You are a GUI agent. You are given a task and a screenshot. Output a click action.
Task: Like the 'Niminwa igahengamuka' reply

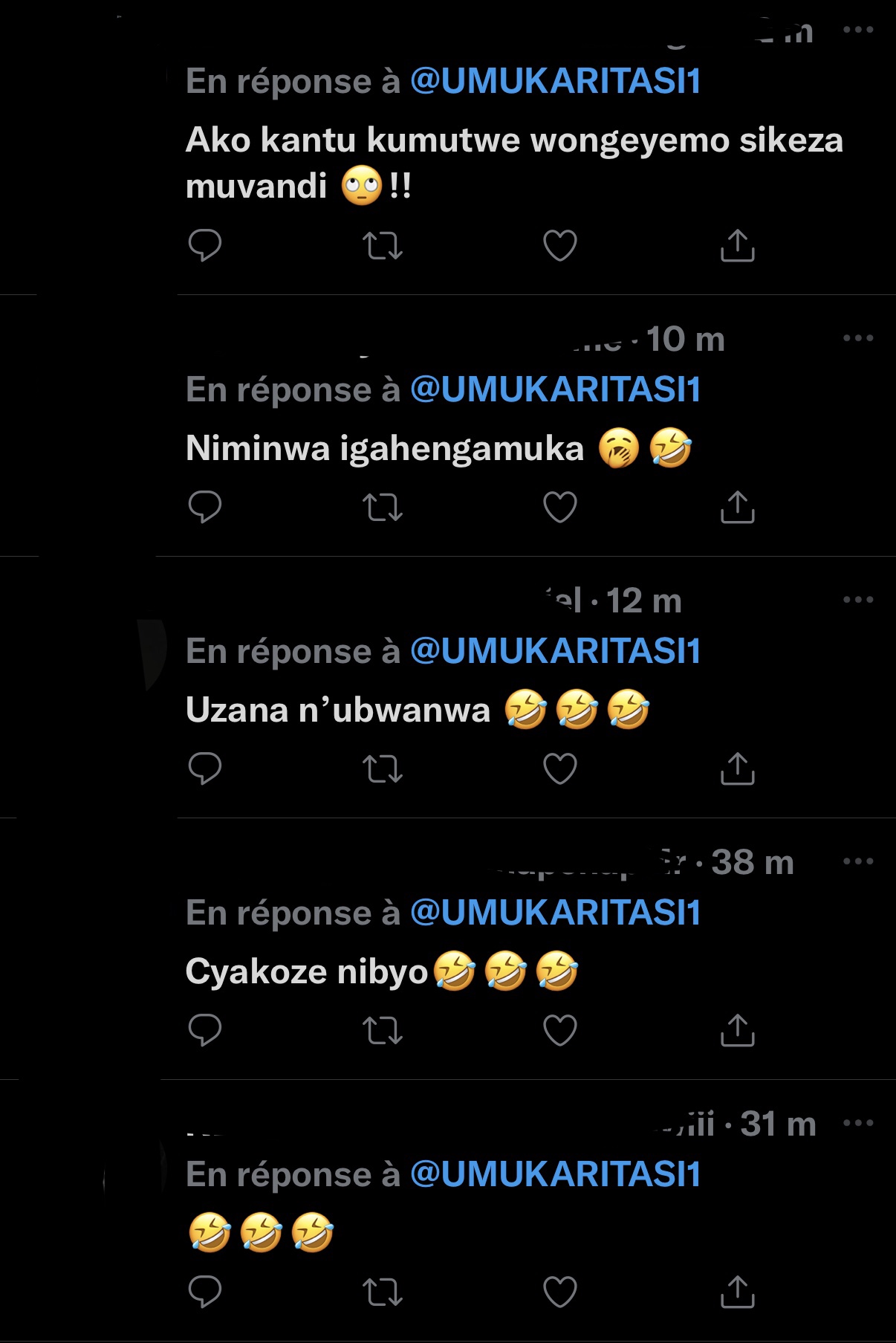560,508
